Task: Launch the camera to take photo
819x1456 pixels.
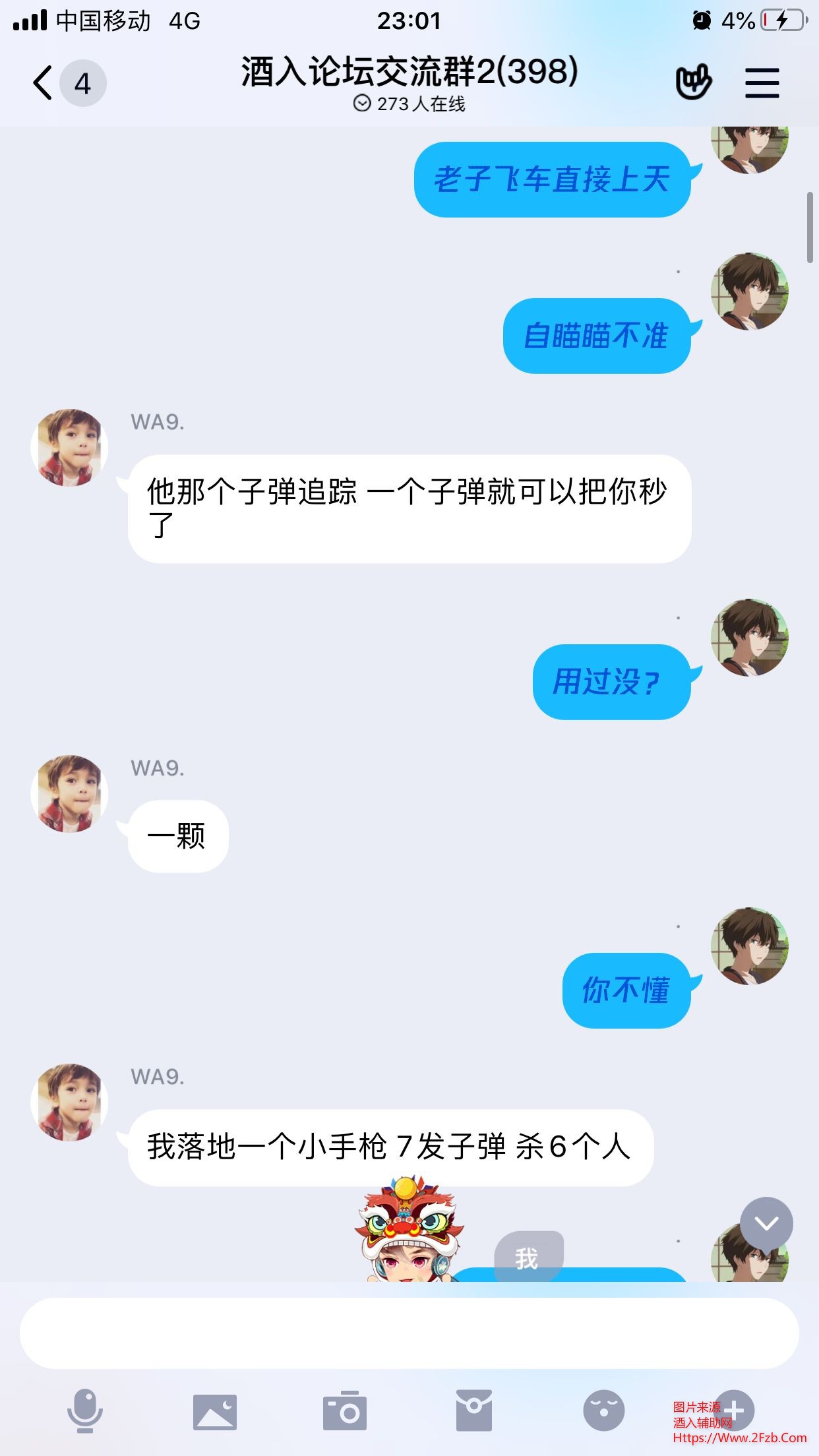Action: click(344, 1411)
